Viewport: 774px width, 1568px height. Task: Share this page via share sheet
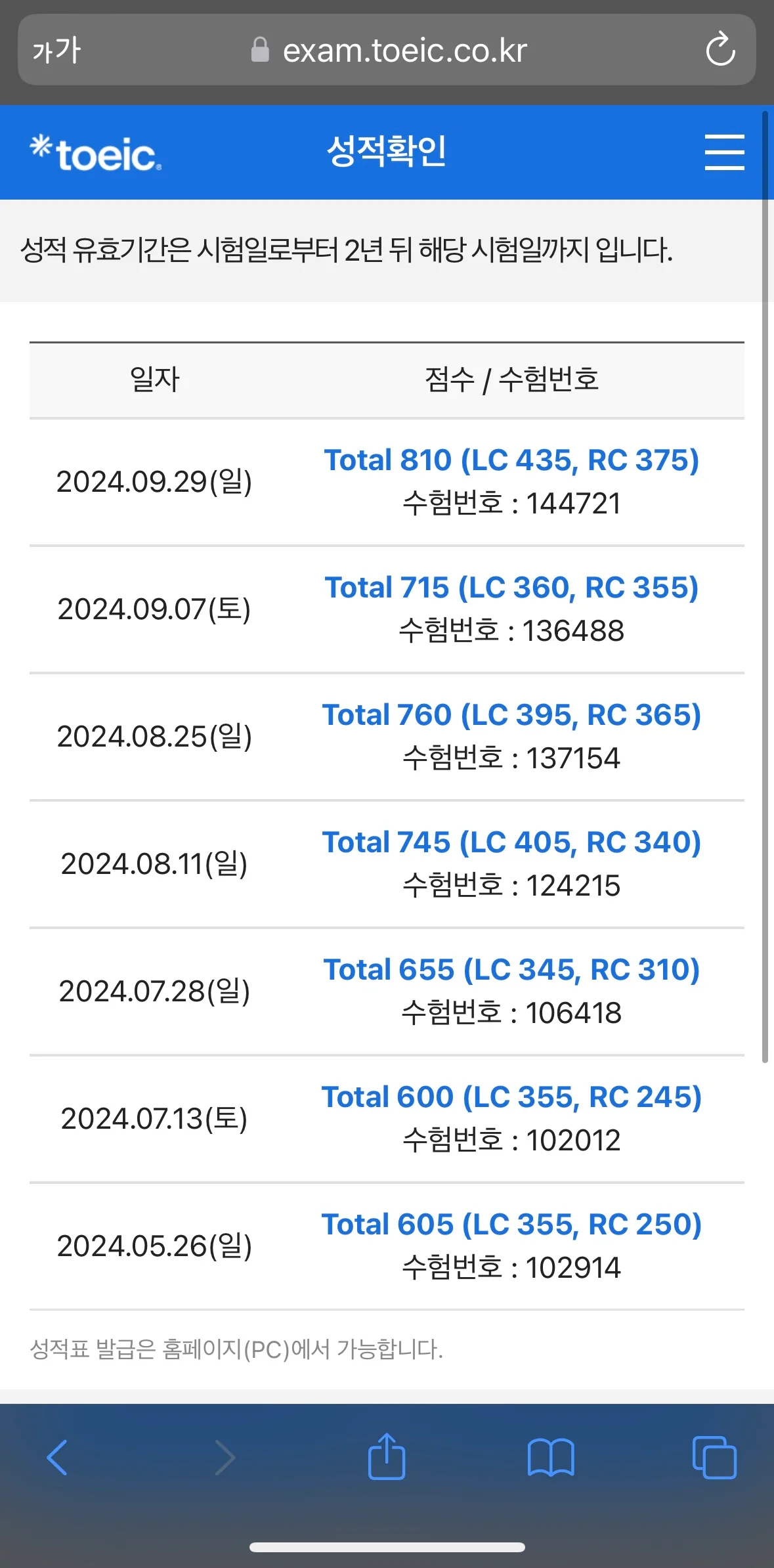387,1456
